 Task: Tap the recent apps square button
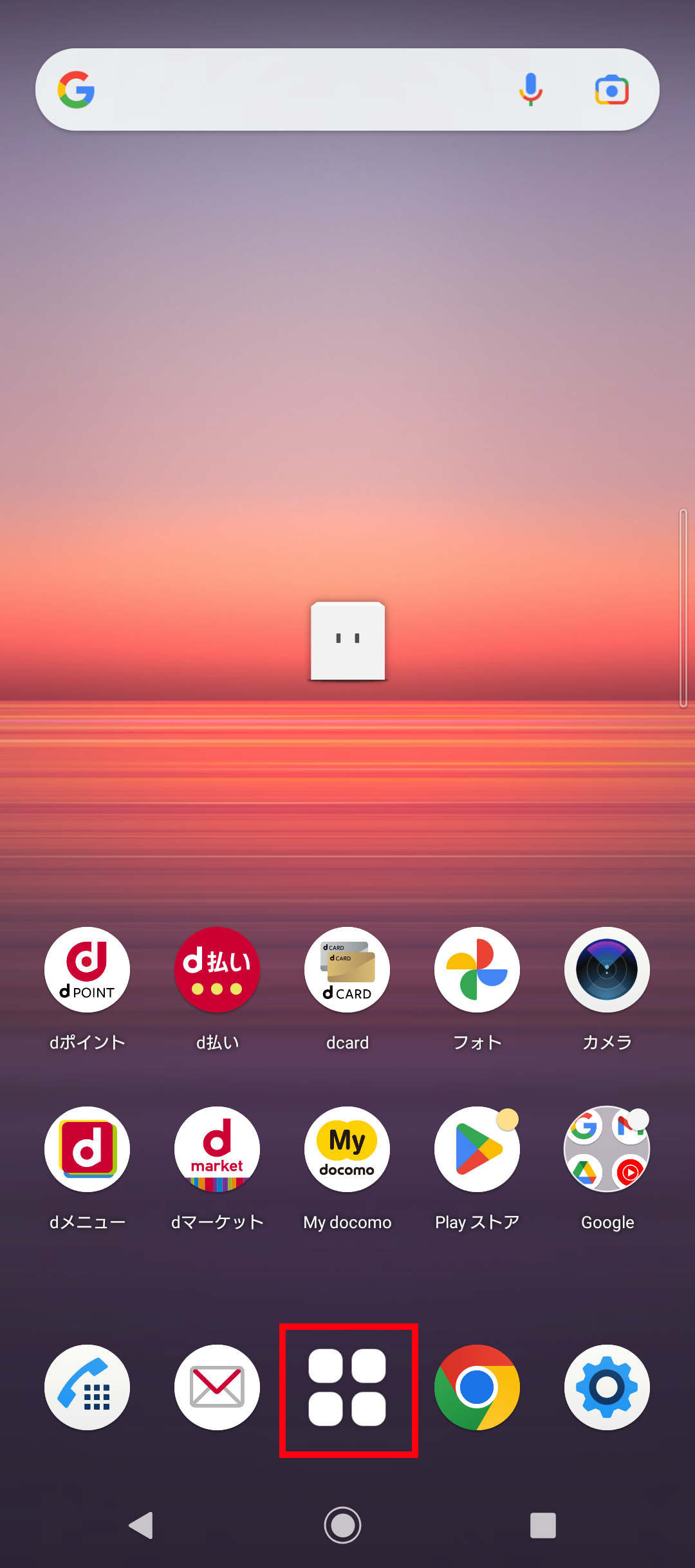point(542,1525)
